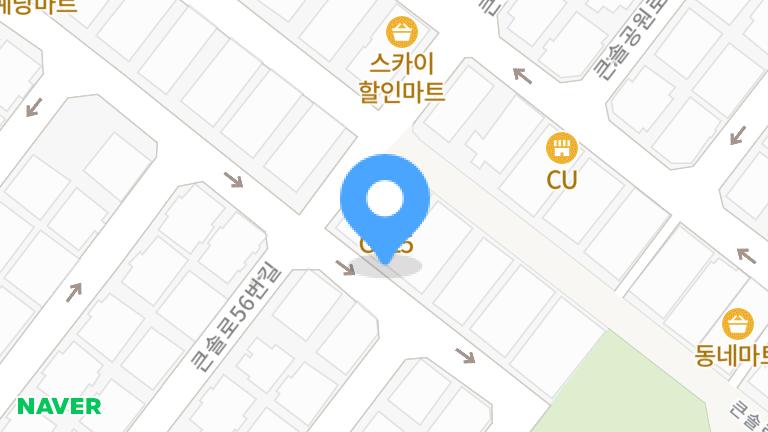Select the CU convenience store marker
The image size is (768, 432).
(x=562, y=149)
